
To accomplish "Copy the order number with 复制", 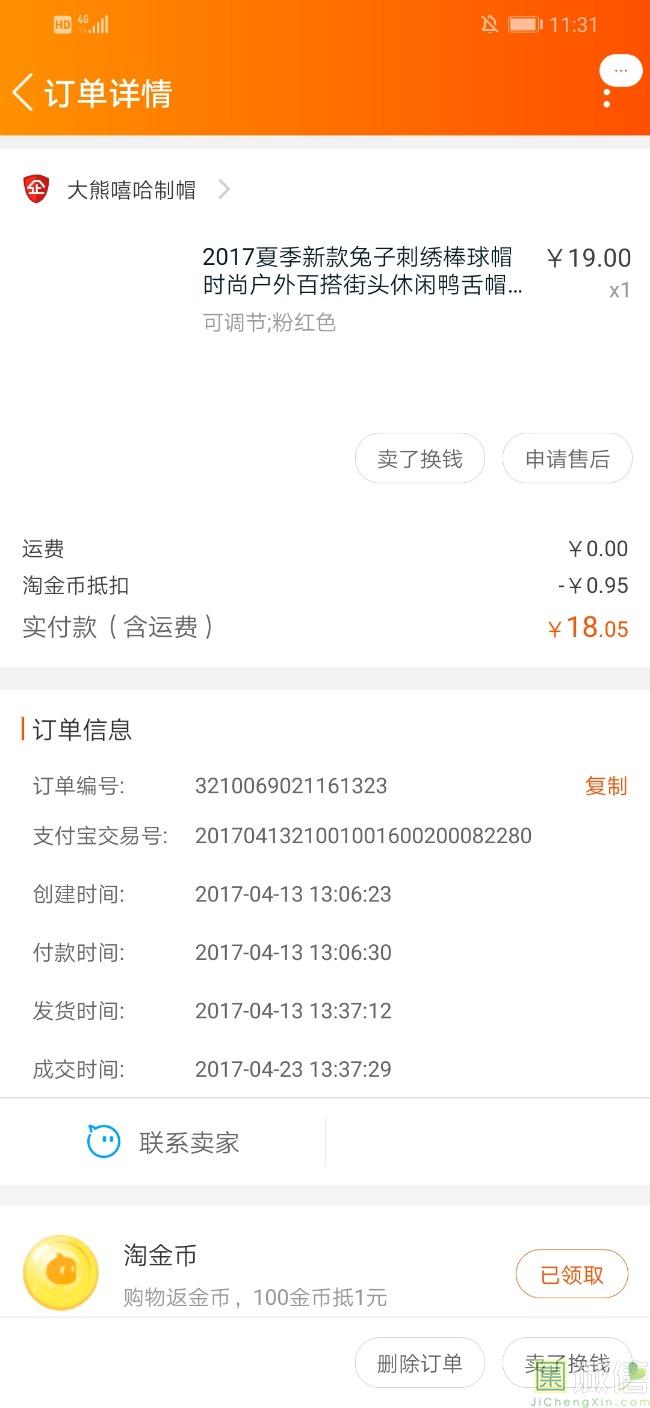I will [606, 786].
